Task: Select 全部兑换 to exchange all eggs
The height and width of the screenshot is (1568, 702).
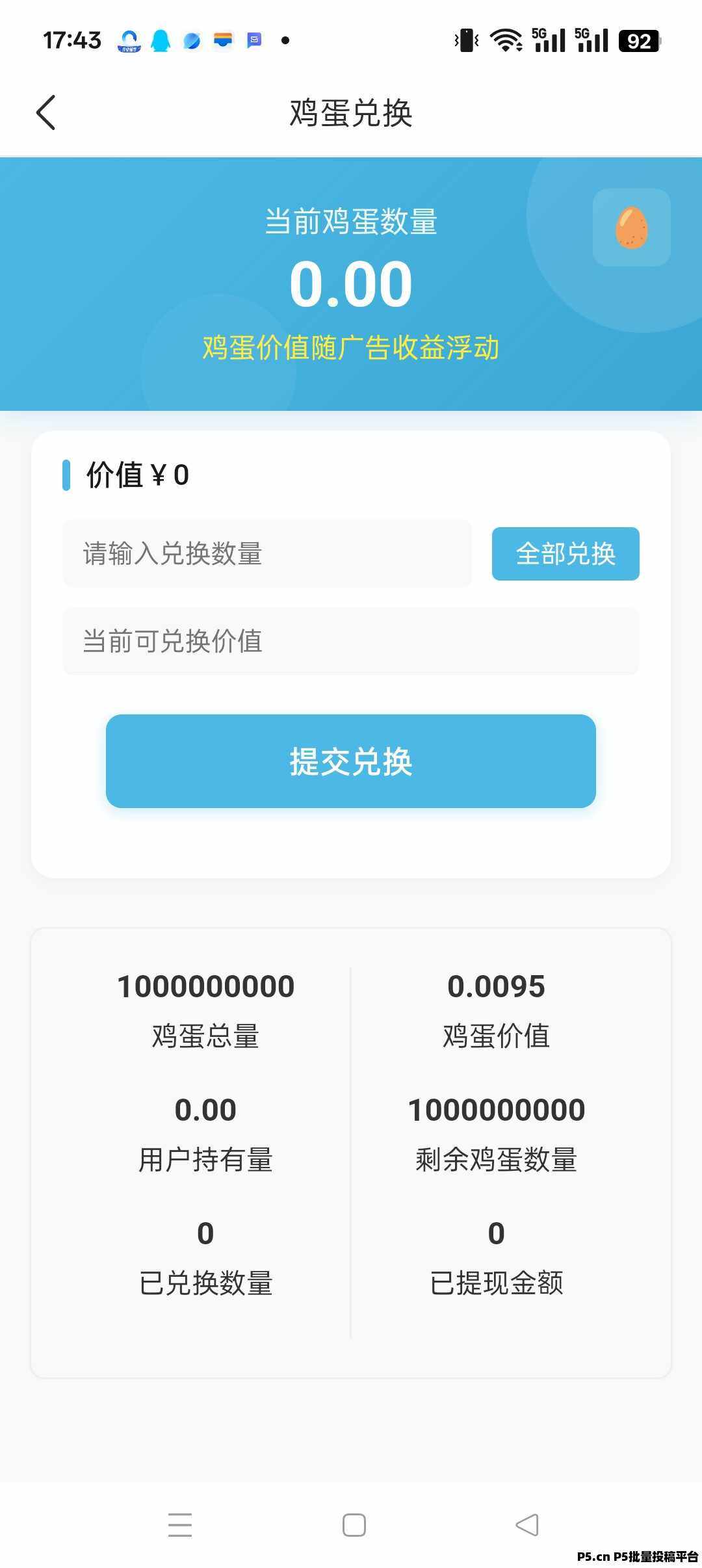Action: click(565, 554)
